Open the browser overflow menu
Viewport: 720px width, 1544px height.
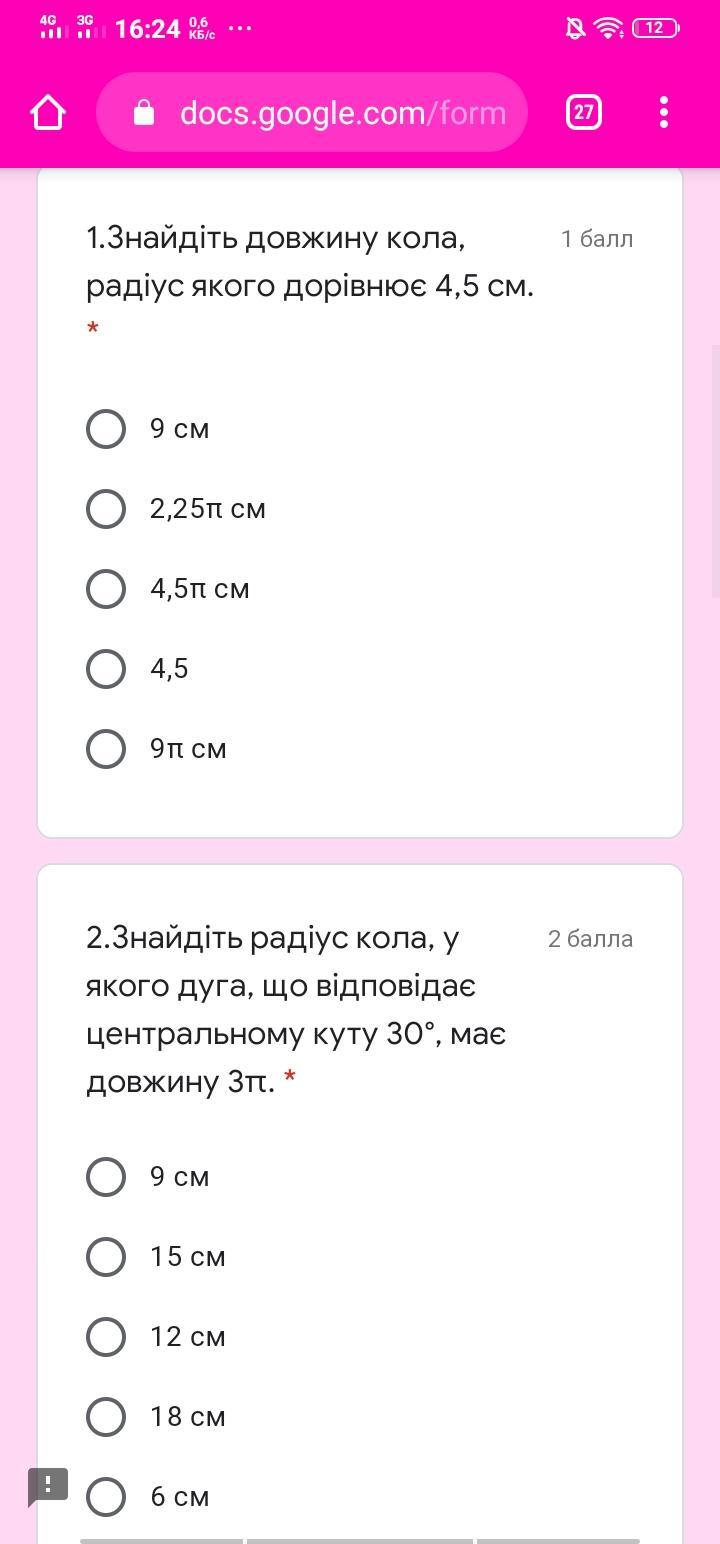[664, 112]
